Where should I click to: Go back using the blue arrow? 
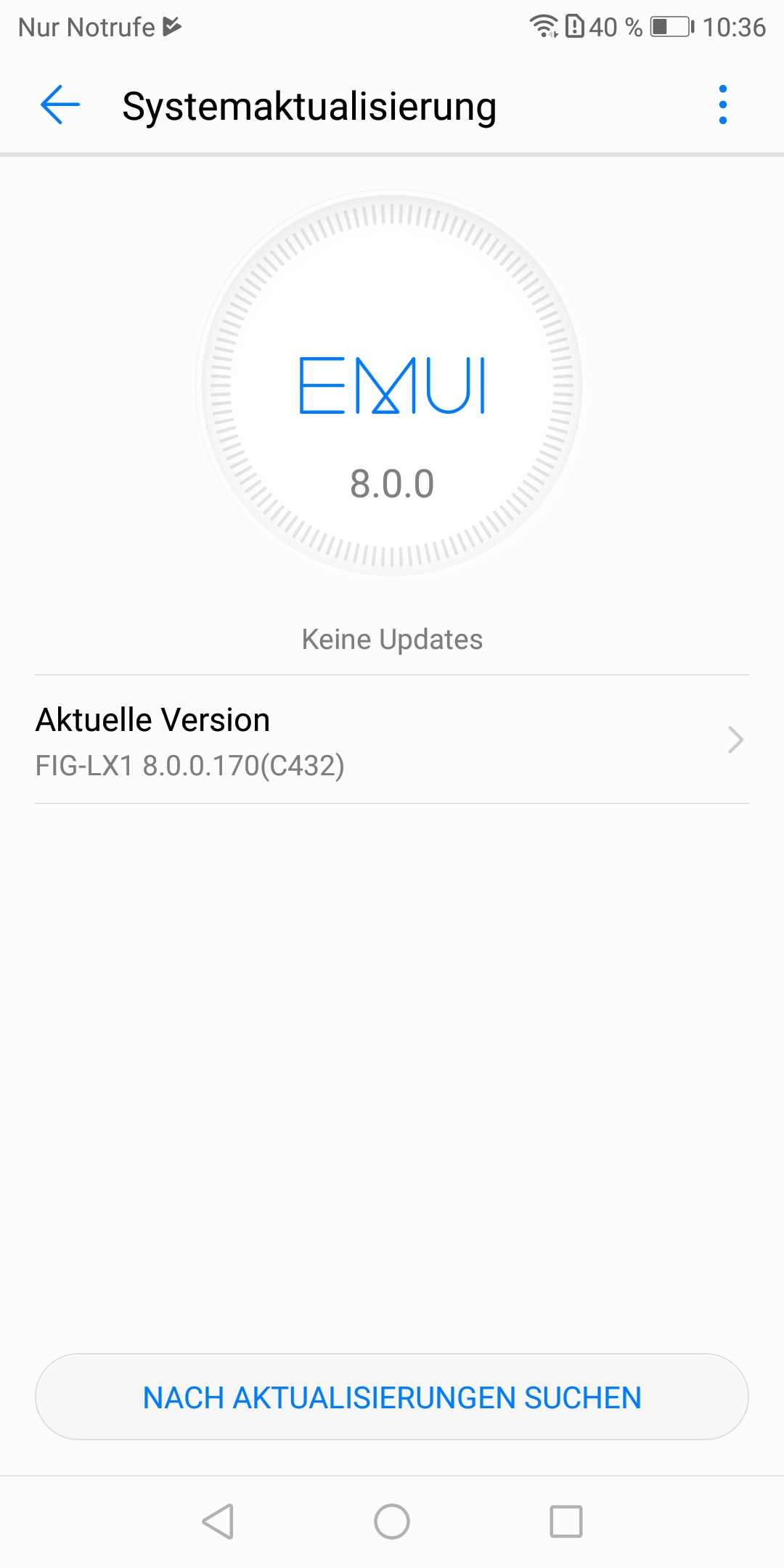pos(60,105)
